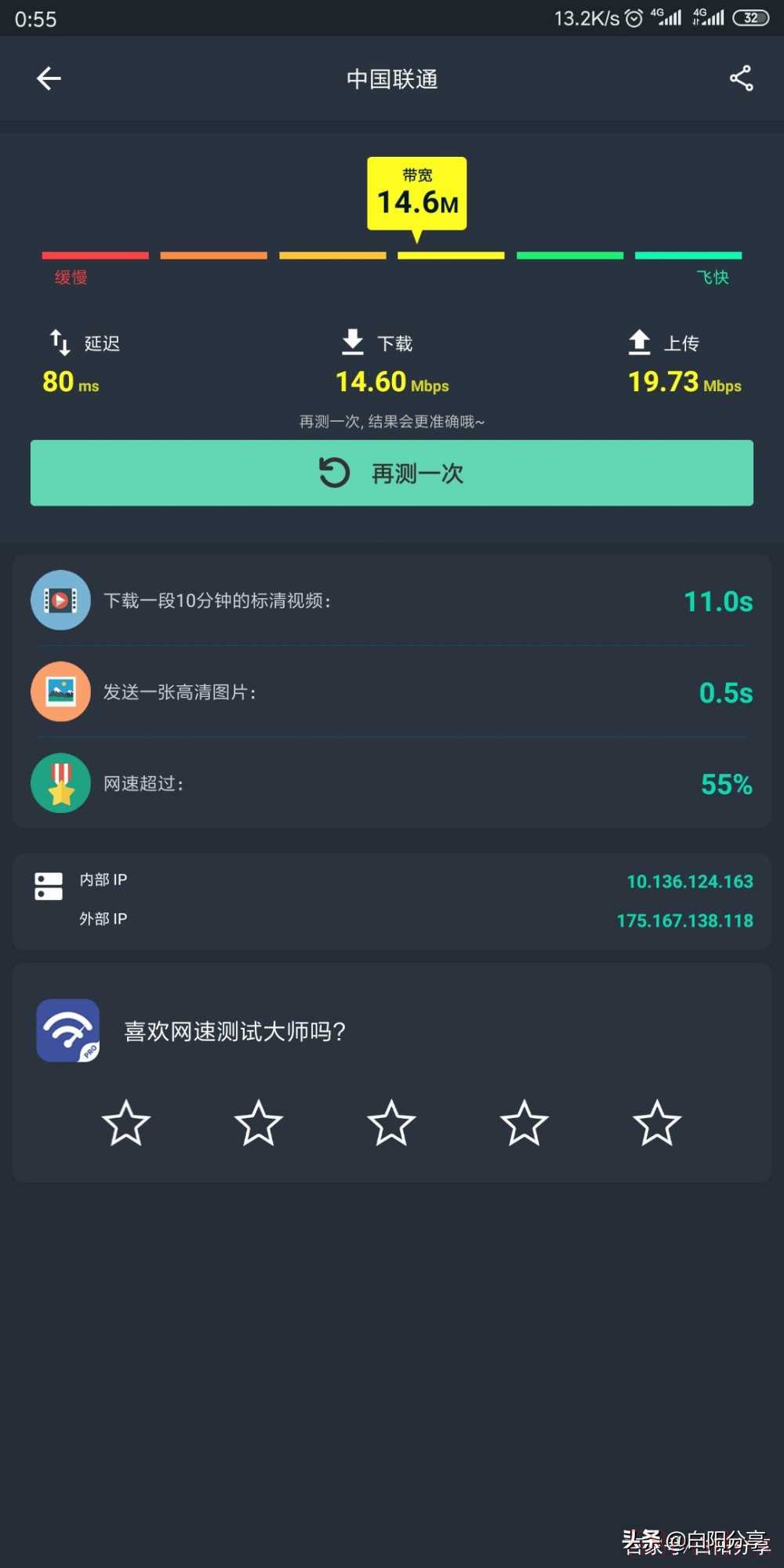Go back using the top-left arrow
Screen dimensions: 784x1568
(49, 78)
